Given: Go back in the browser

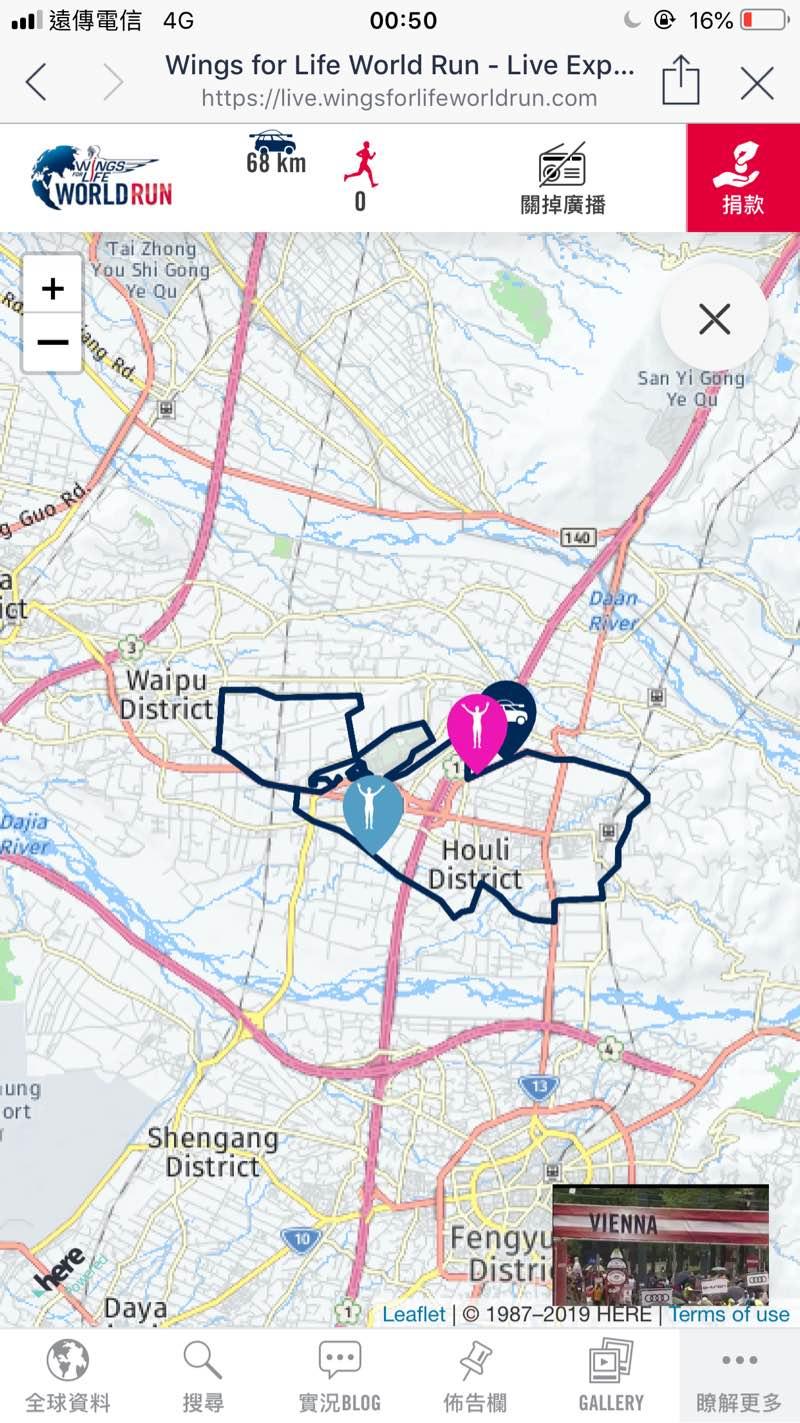Looking at the screenshot, I should [x=36, y=83].
